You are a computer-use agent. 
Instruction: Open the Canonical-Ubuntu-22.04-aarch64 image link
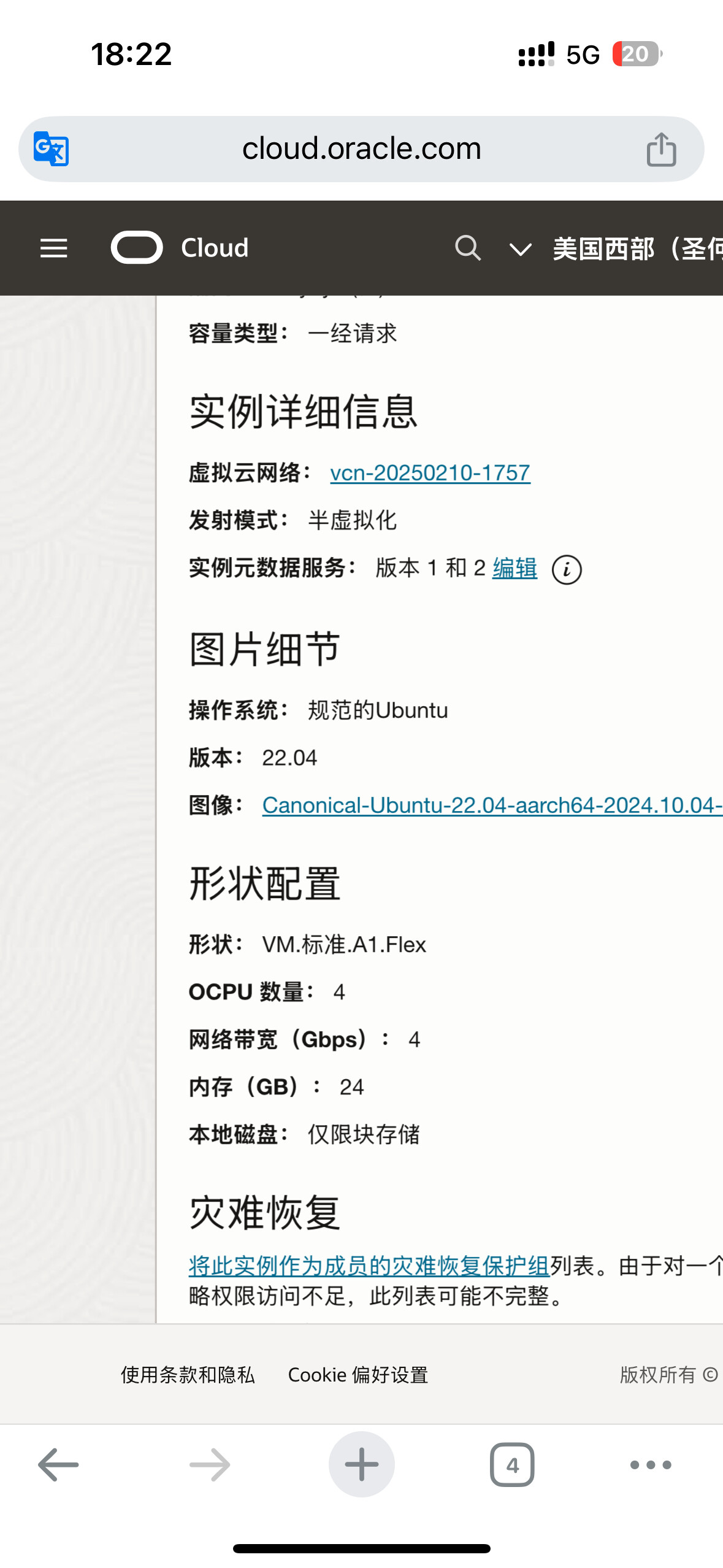pos(492,805)
